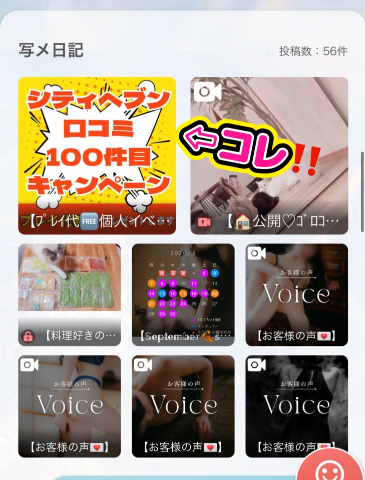Open the 公開 video diary post
Screen dimensions: 365x480
tap(269, 156)
